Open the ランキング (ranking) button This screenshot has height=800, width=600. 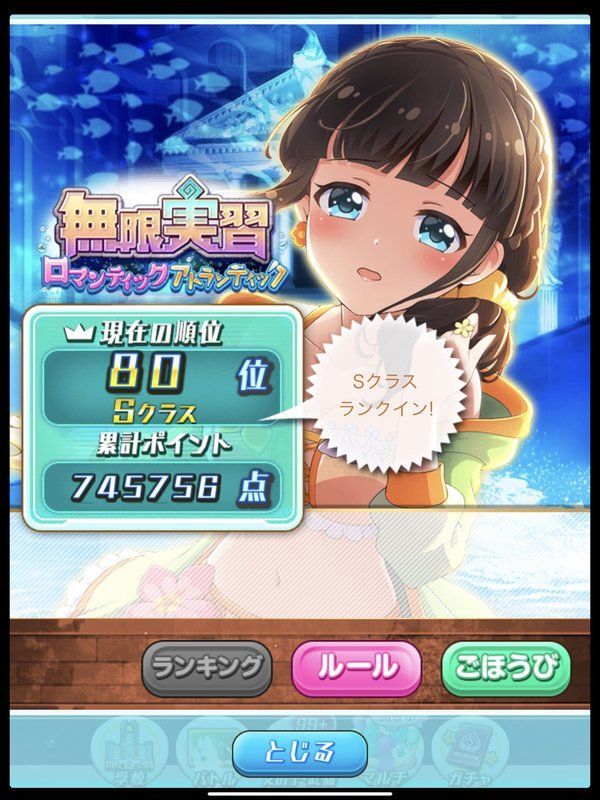tap(206, 667)
